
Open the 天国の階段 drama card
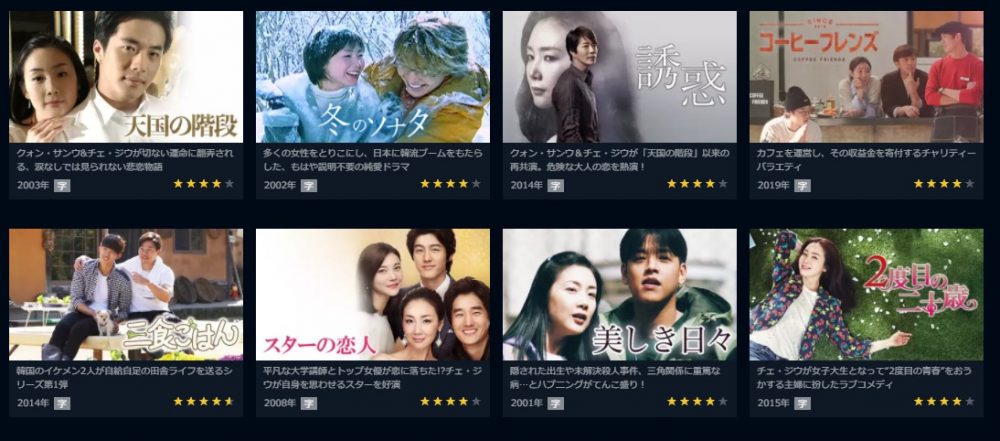tap(126, 78)
